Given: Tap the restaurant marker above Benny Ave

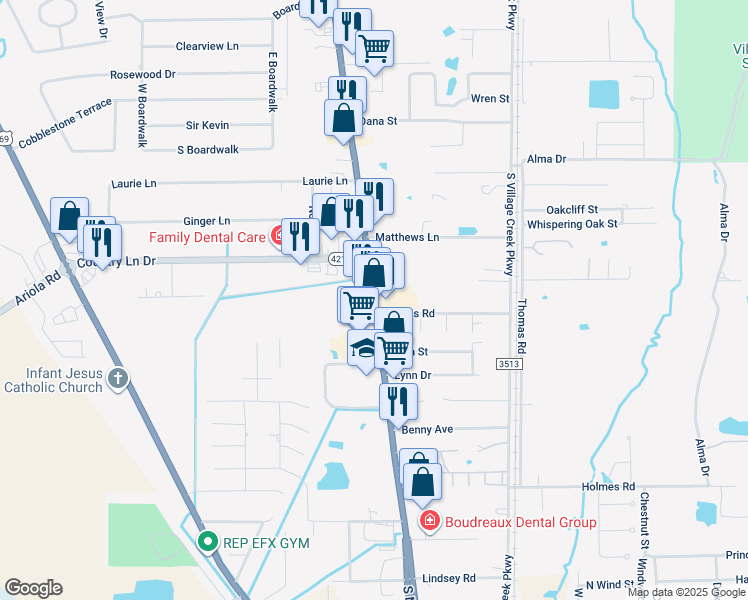Looking at the screenshot, I should pos(398,403).
